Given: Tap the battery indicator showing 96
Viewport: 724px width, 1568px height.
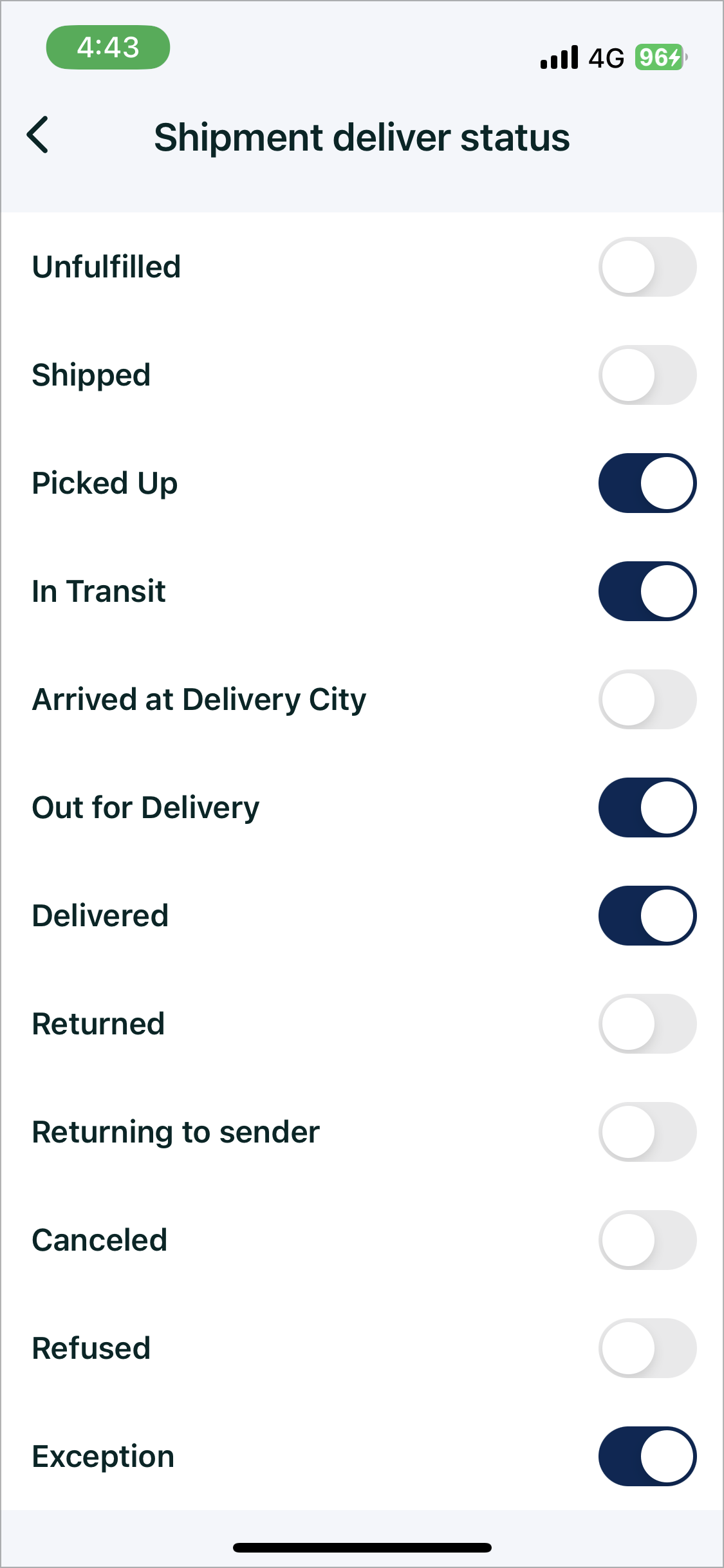Looking at the screenshot, I should point(658,58).
